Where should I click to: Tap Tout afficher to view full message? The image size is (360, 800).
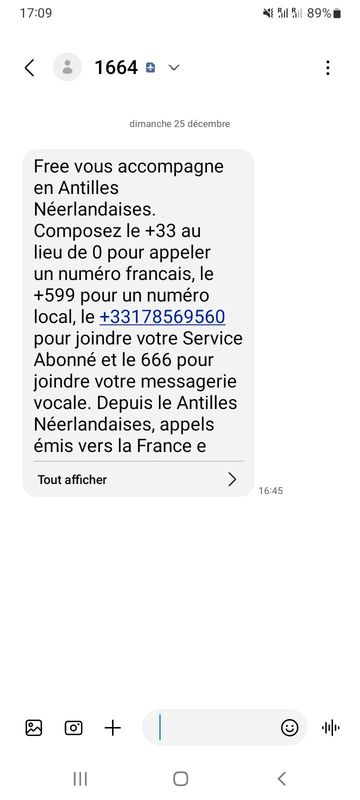point(138,480)
